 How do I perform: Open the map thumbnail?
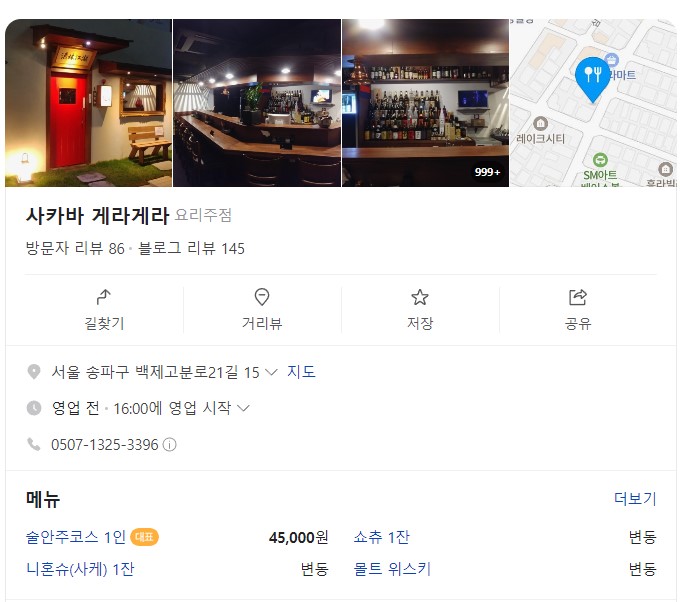pyautogui.click(x=594, y=103)
